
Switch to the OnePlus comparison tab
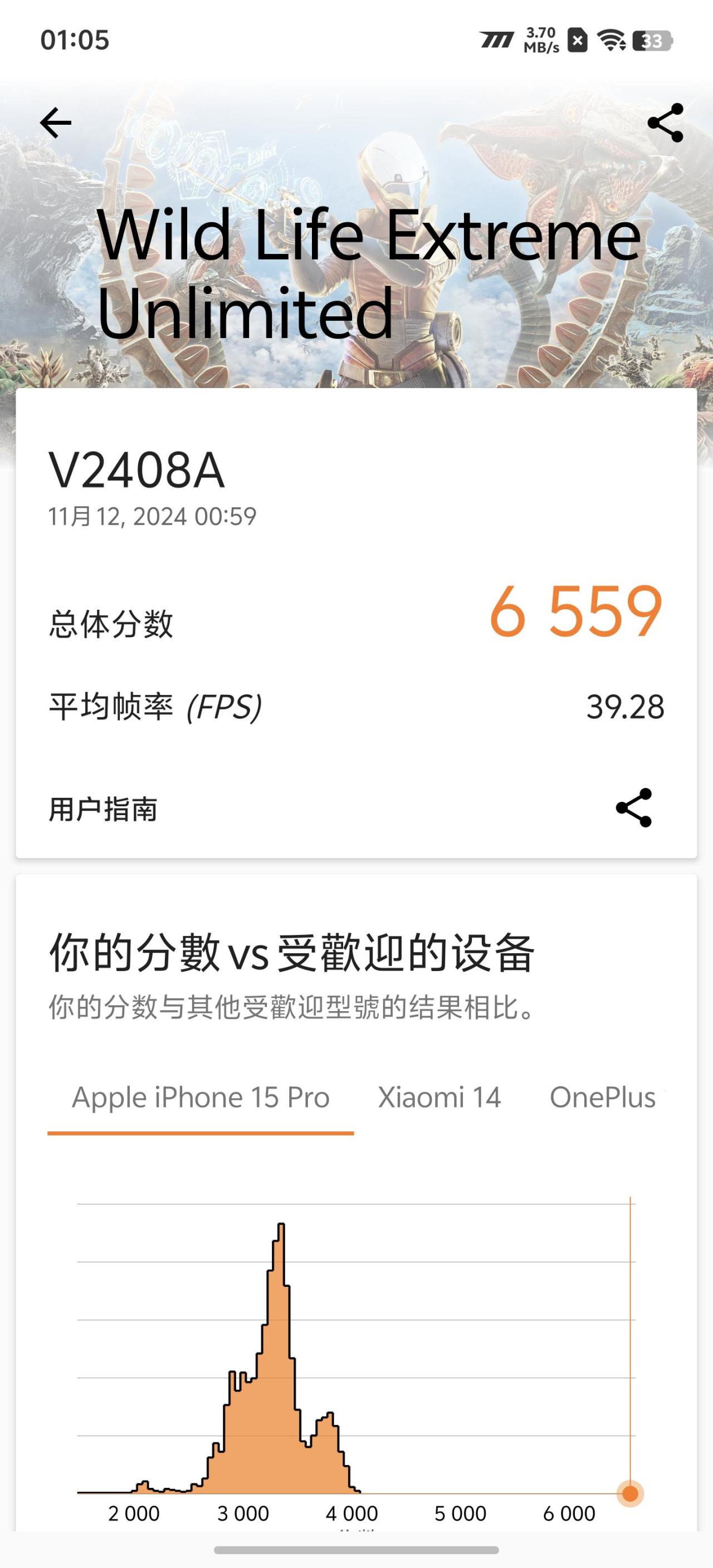[603, 1097]
